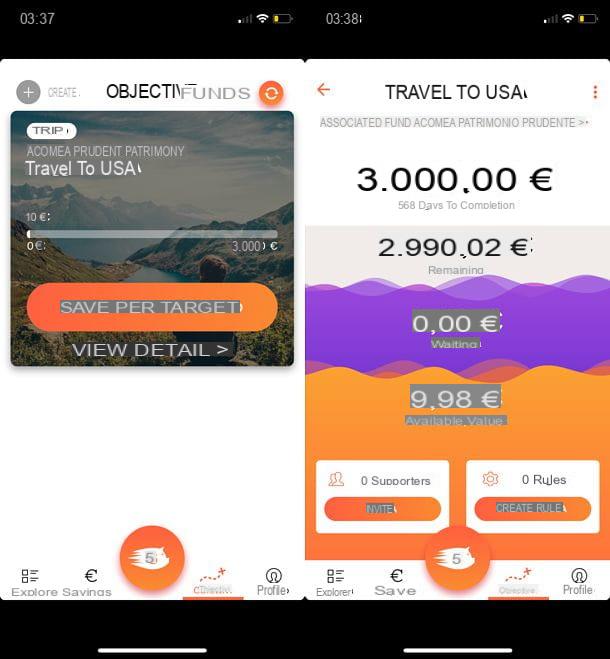Switch to the Savings tab on objectives screen

point(89,582)
